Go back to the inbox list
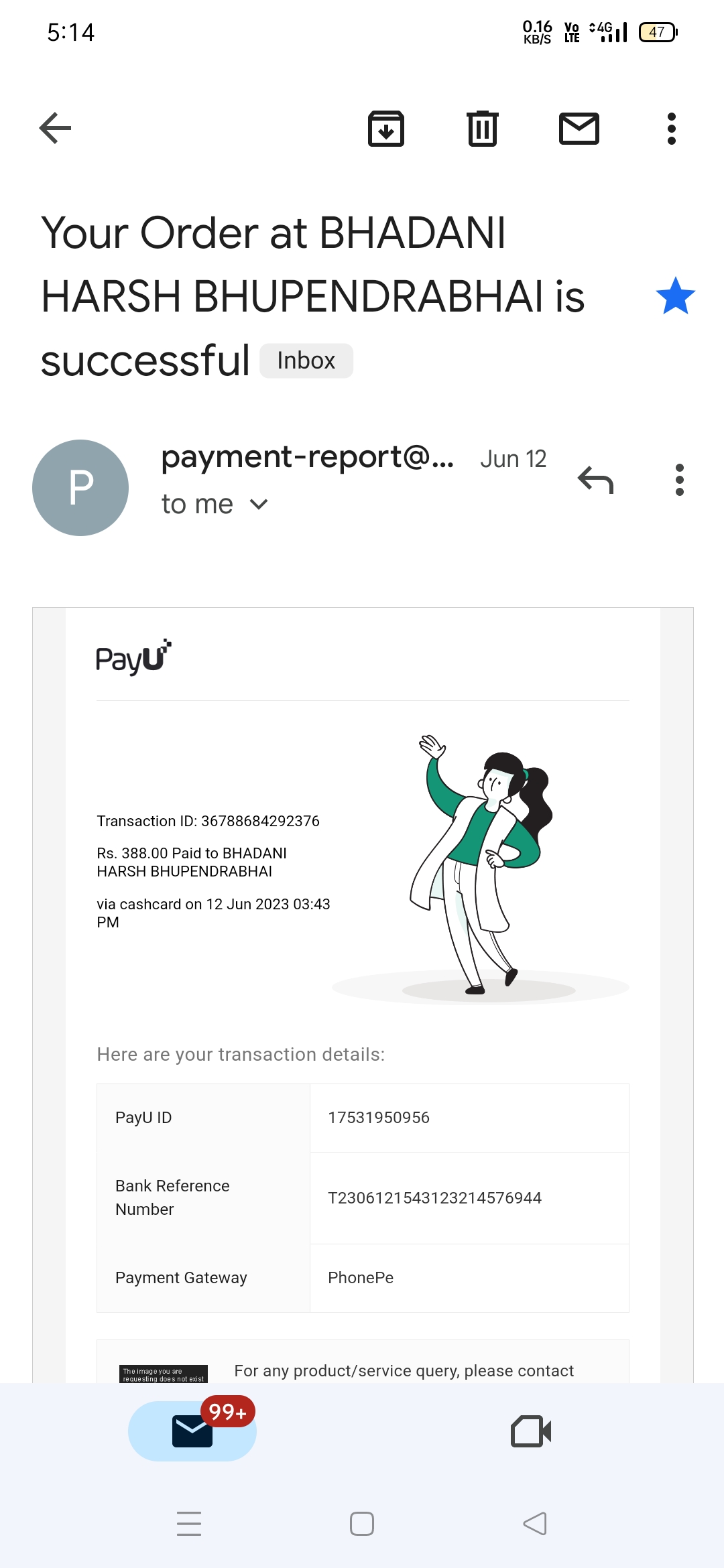This screenshot has height=1568, width=724. tap(55, 128)
